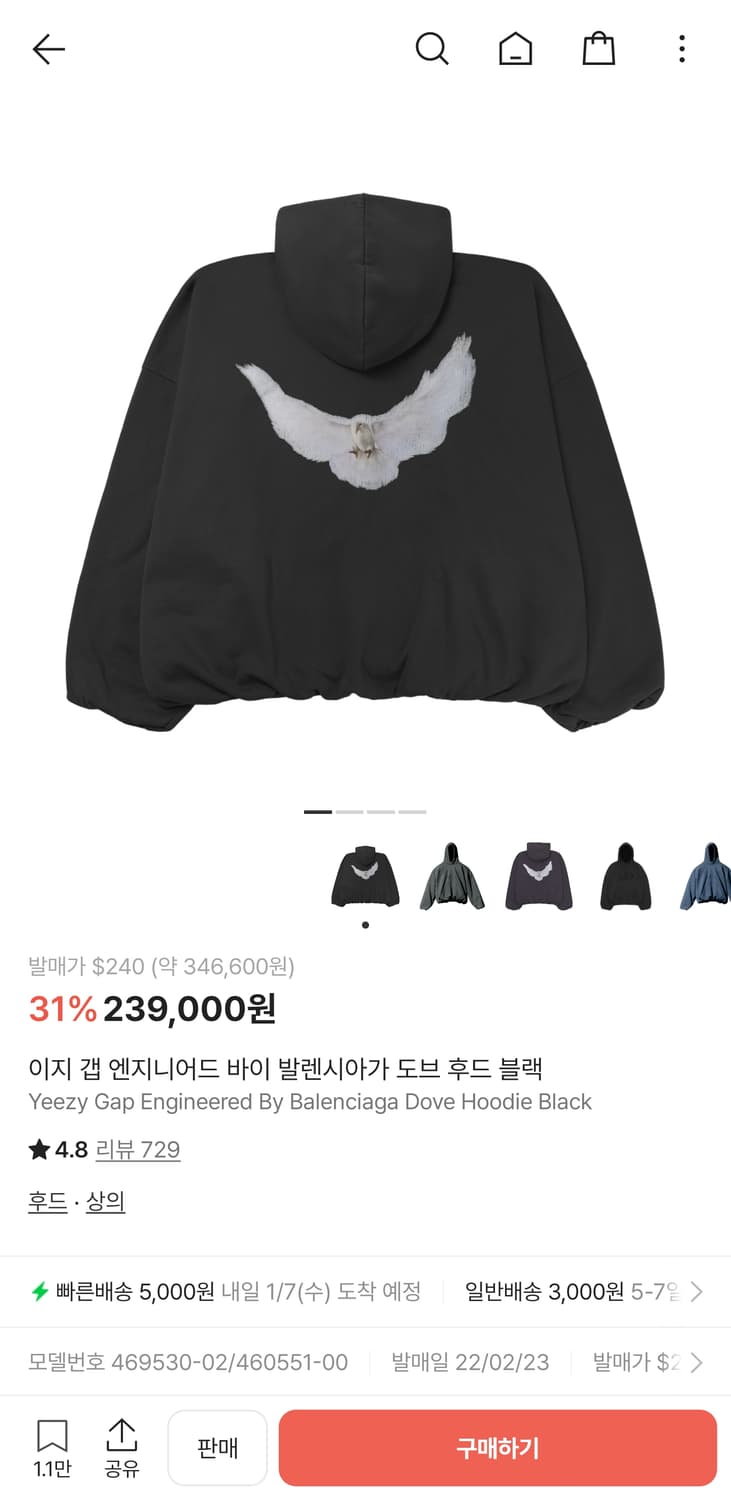Expand the 발매가 release price info chevron
The height and width of the screenshot is (1500, 731).
(697, 1362)
